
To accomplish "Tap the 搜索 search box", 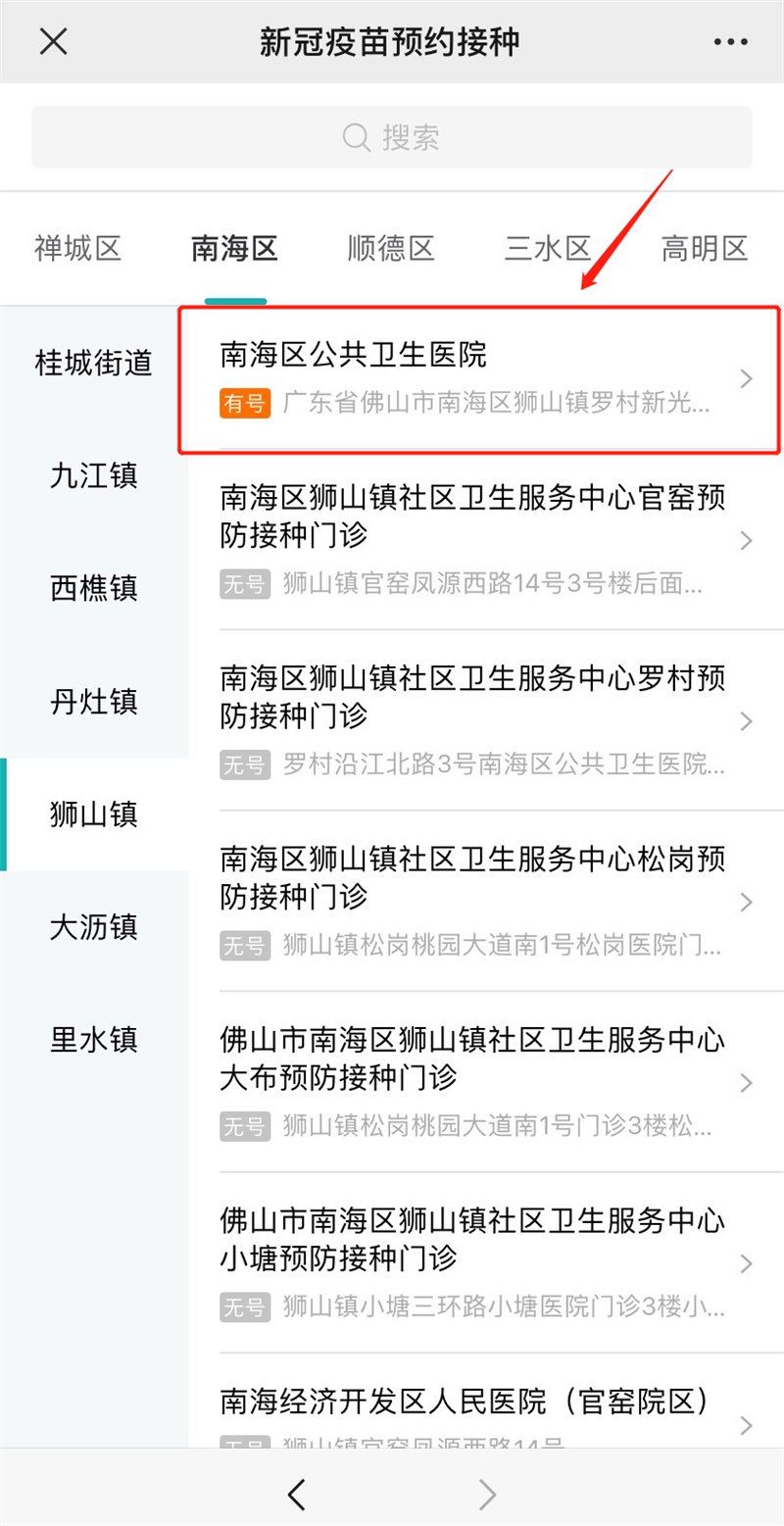I will [392, 137].
